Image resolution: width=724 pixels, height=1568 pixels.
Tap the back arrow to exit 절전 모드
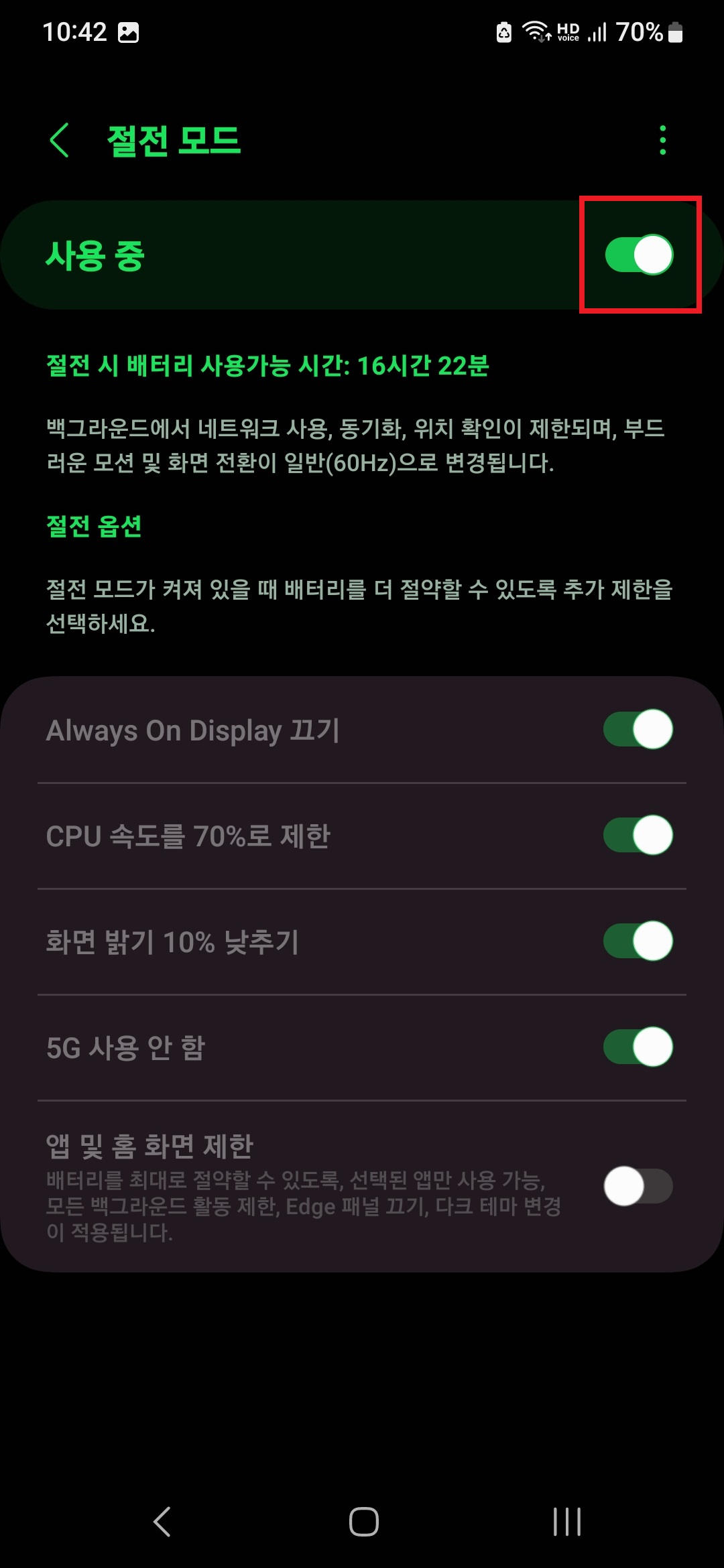point(60,141)
